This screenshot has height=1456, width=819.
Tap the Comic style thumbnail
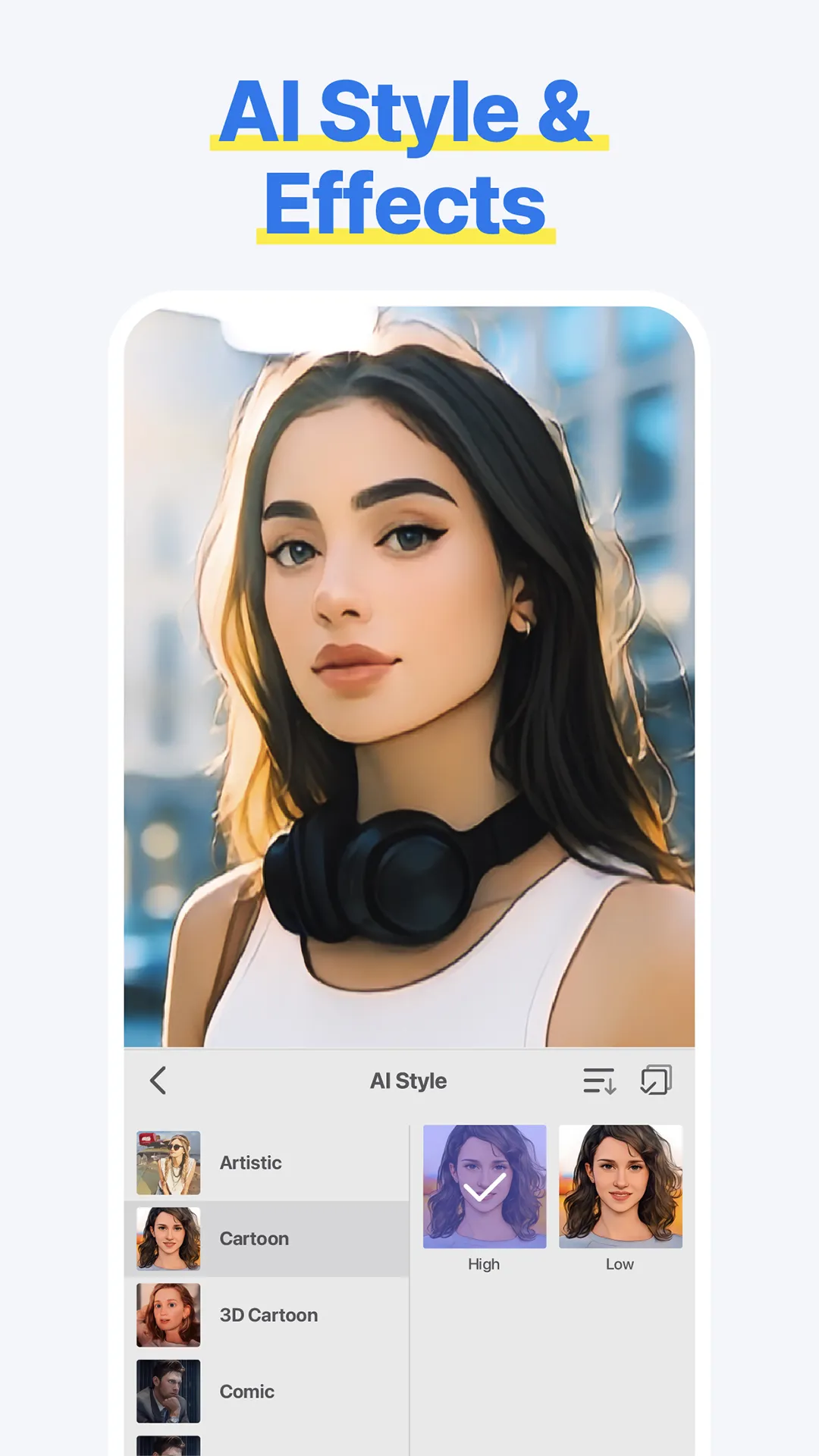point(168,1392)
